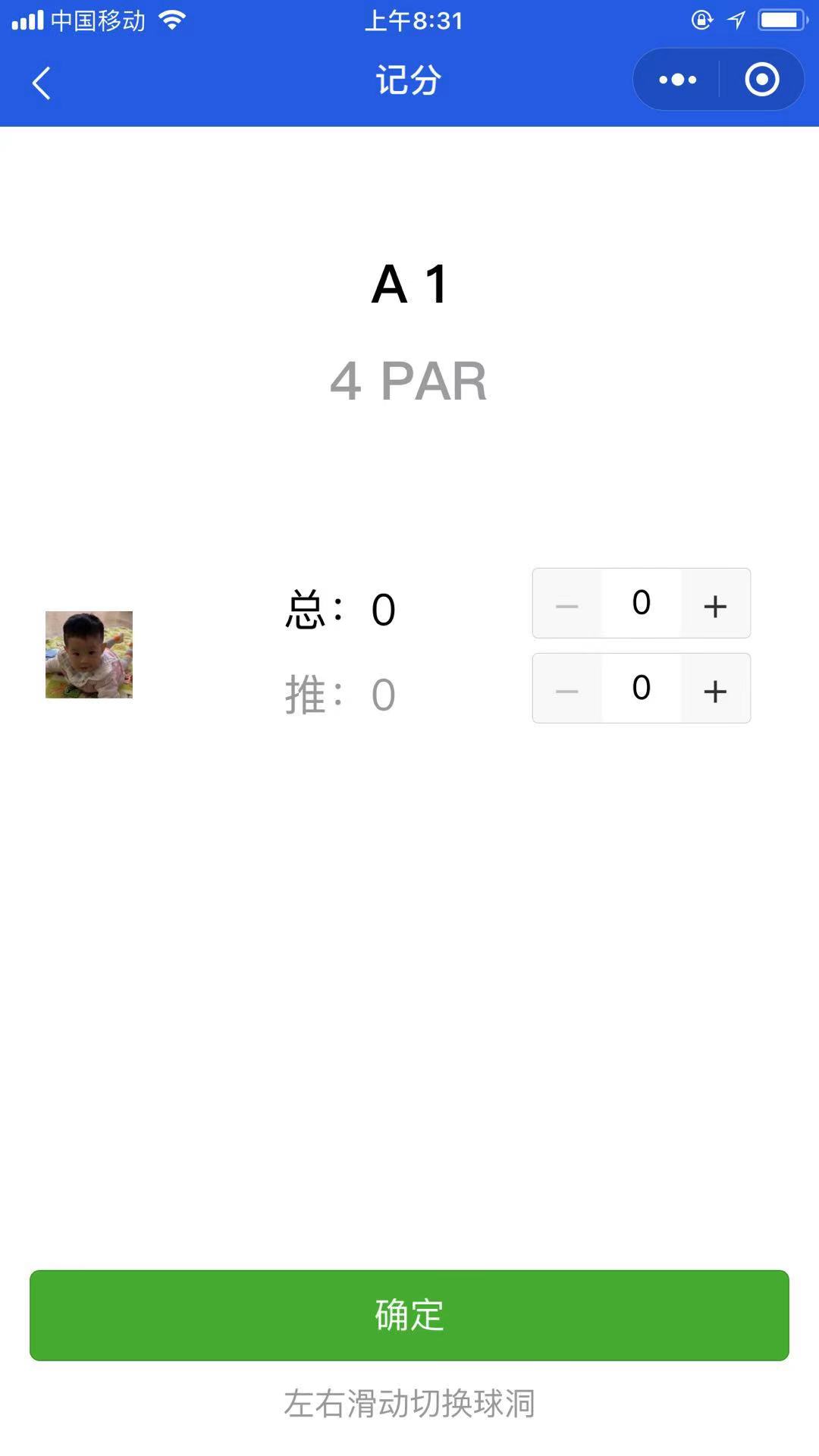
Task: Decrease the 总 stroke count by one
Action: click(x=567, y=604)
